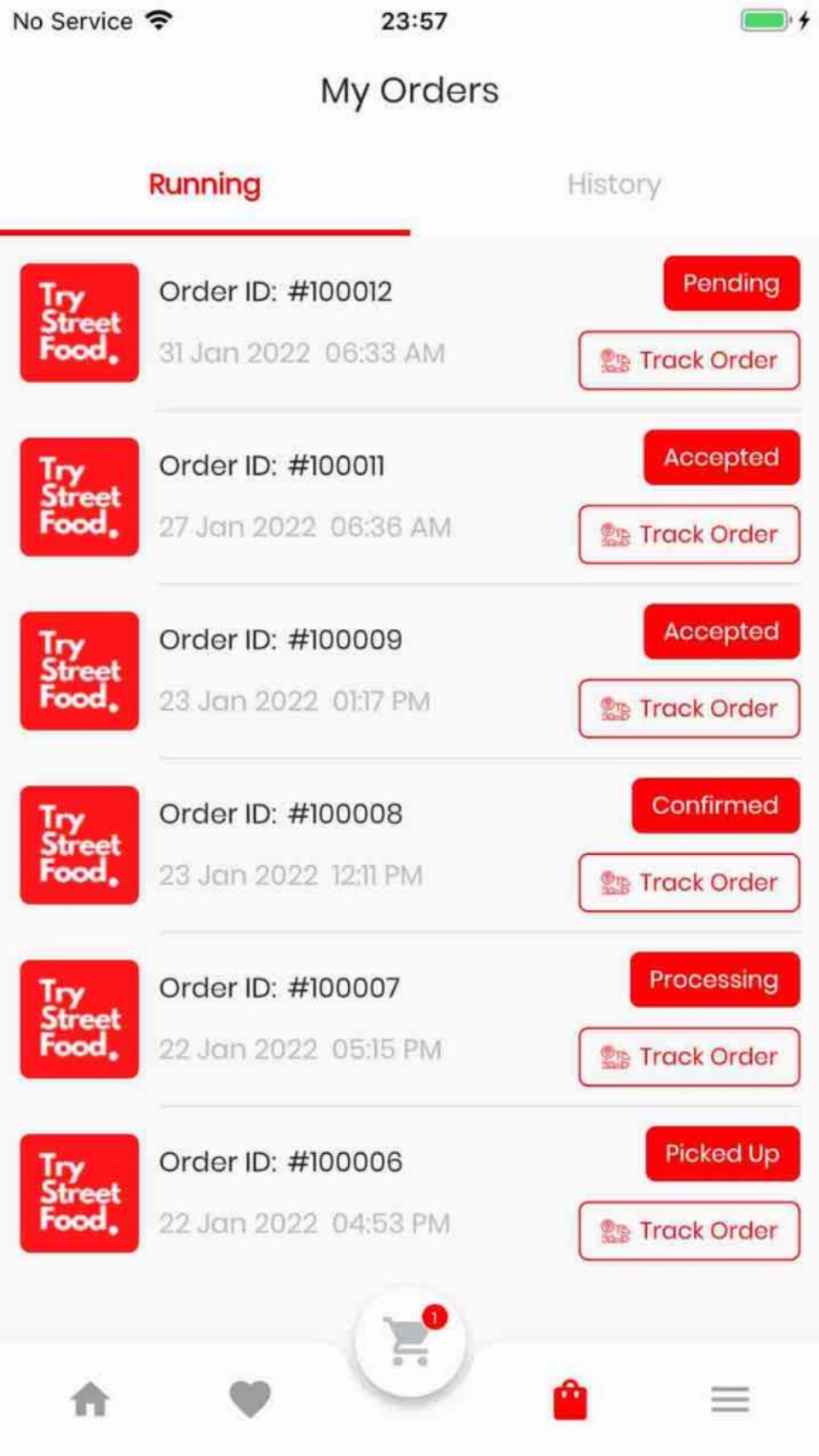Open the shopping cart button
The width and height of the screenshot is (819, 1456).
tap(409, 1341)
